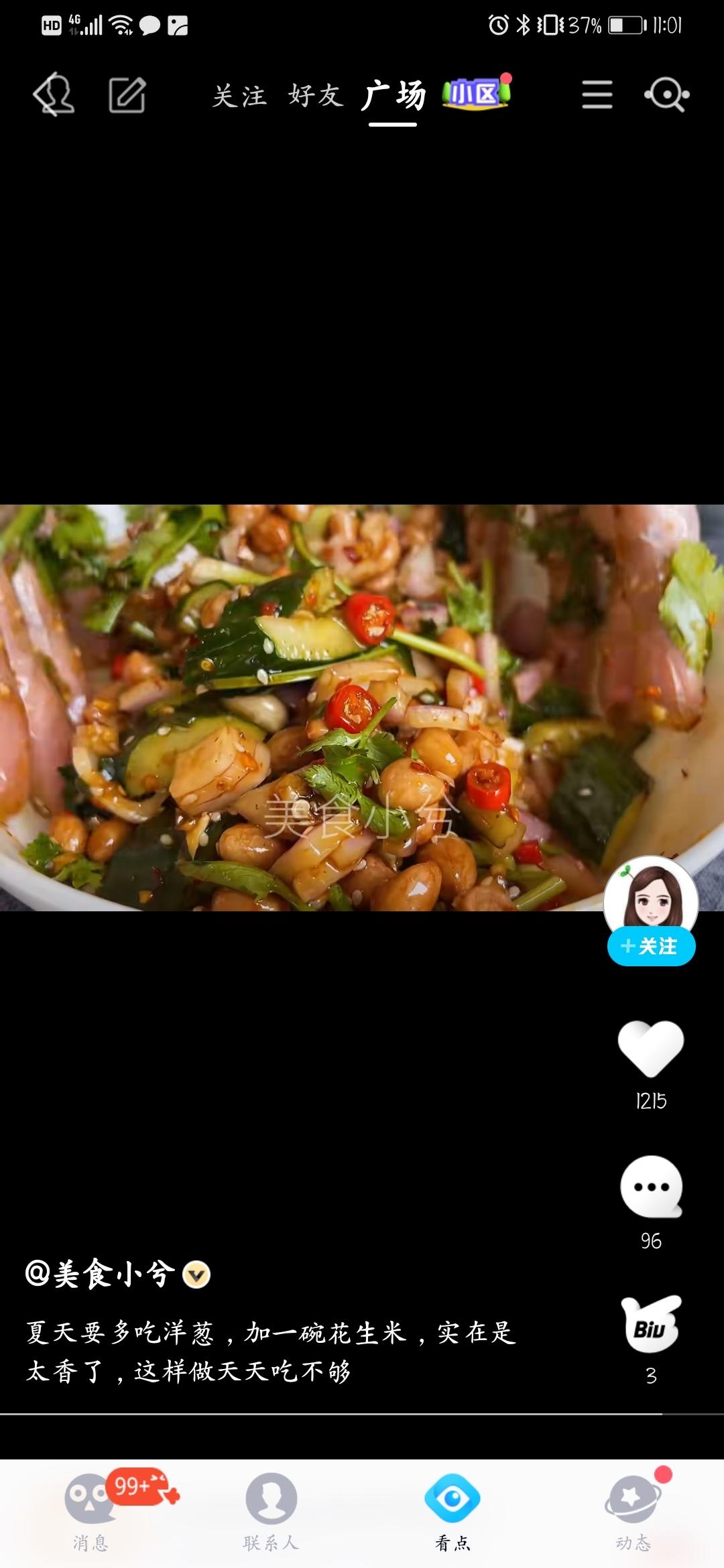Tap the Biu share icon

click(x=650, y=1325)
